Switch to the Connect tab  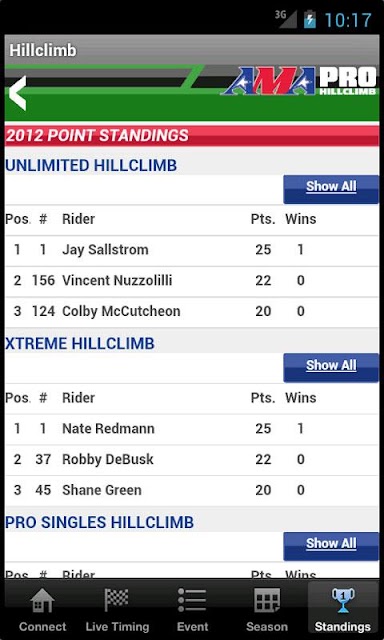click(x=42, y=609)
